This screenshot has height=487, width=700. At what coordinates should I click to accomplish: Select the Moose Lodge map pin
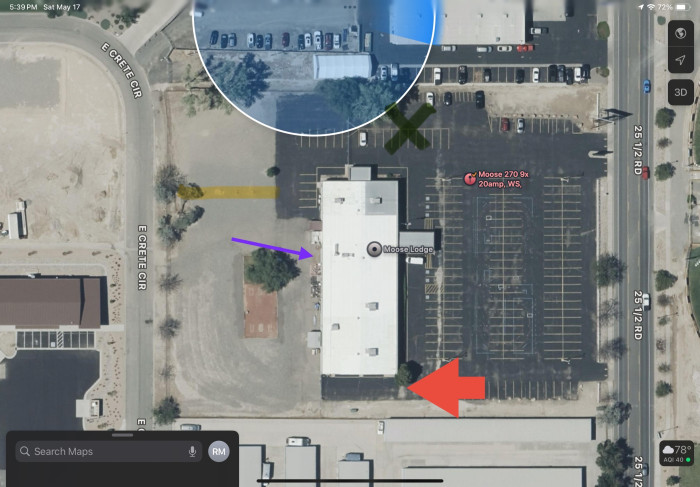click(x=375, y=248)
